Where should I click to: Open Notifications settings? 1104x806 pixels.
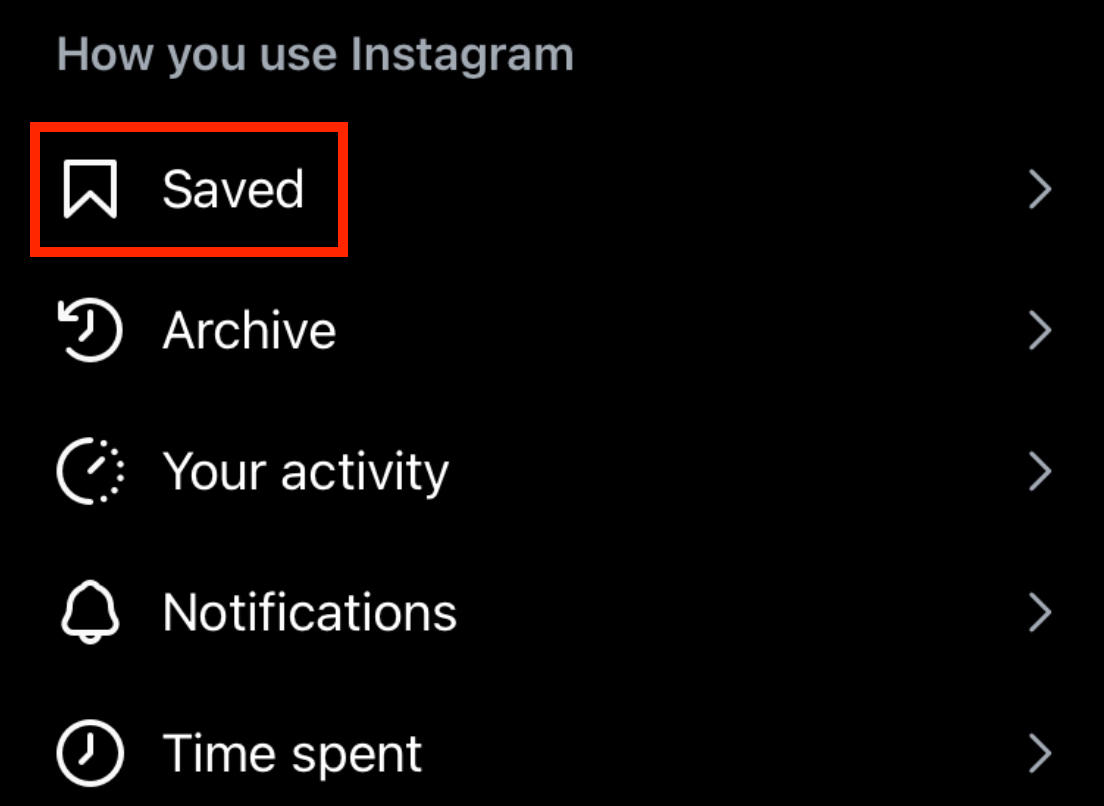309,612
